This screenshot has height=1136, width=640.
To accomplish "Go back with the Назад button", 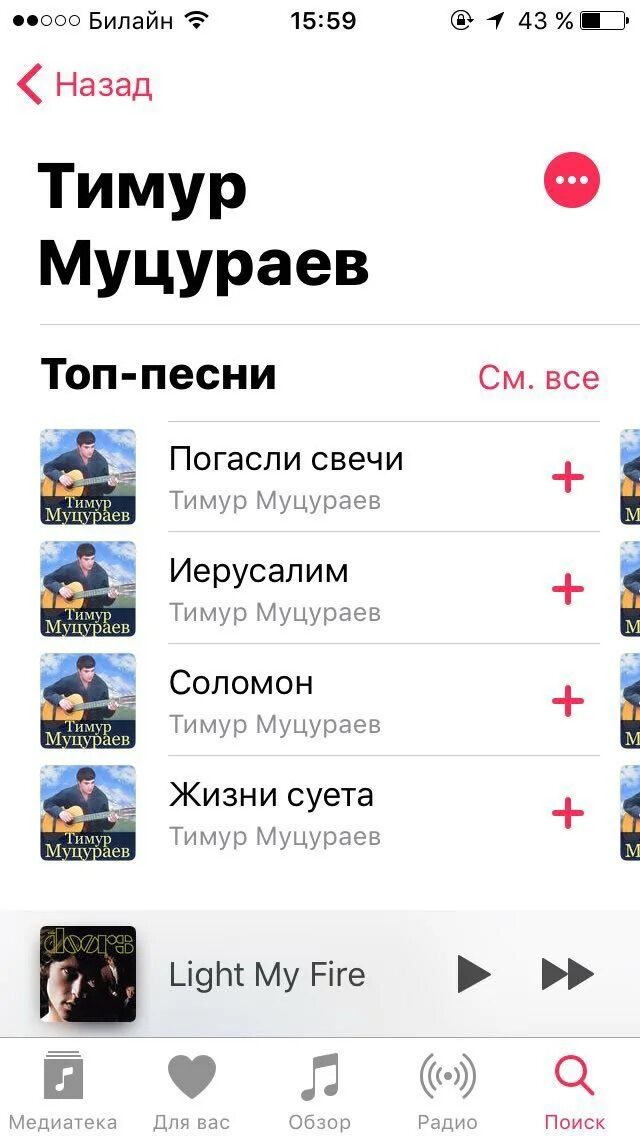I will [85, 85].
